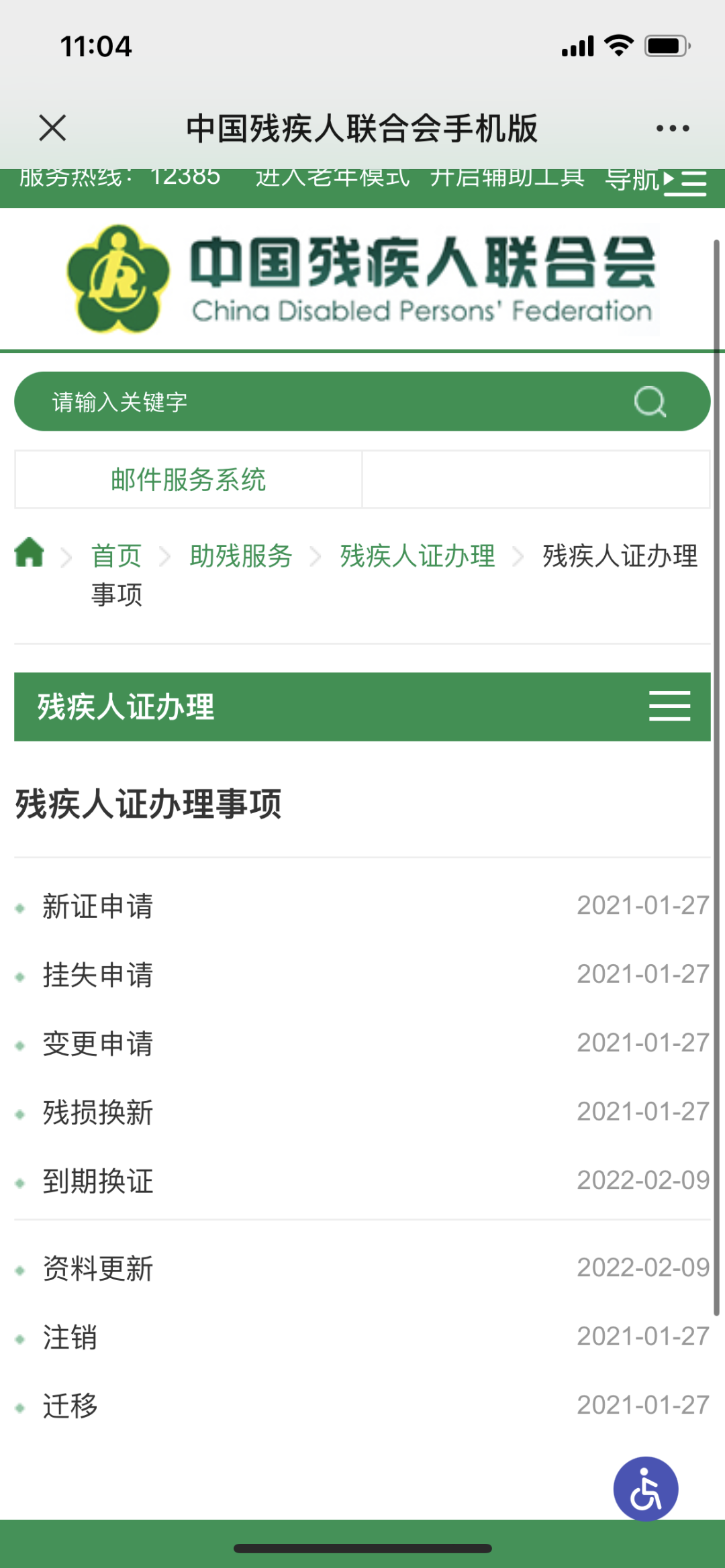This screenshot has width=725, height=1568.
Task: Open the 导航 navigation menu
Action: click(656, 180)
